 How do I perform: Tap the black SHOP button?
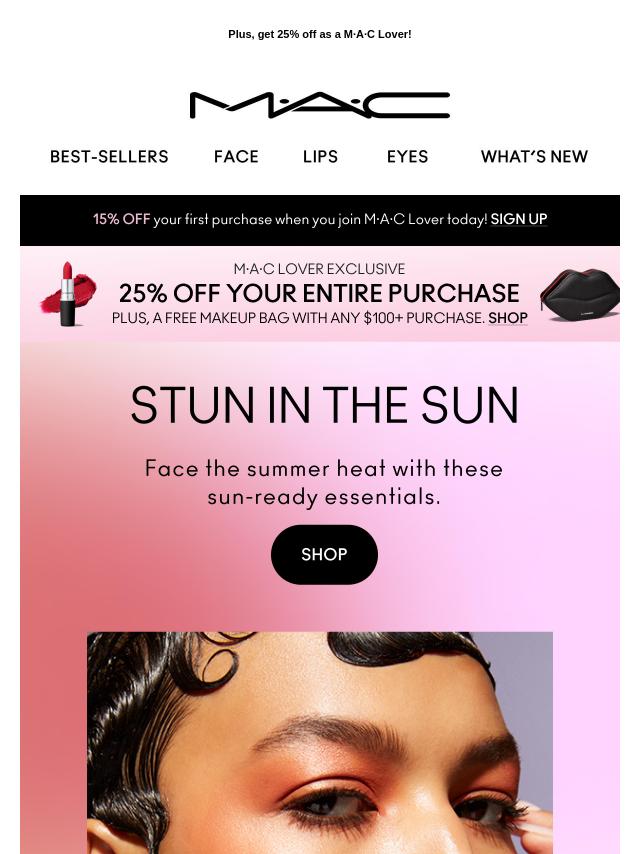point(324,554)
